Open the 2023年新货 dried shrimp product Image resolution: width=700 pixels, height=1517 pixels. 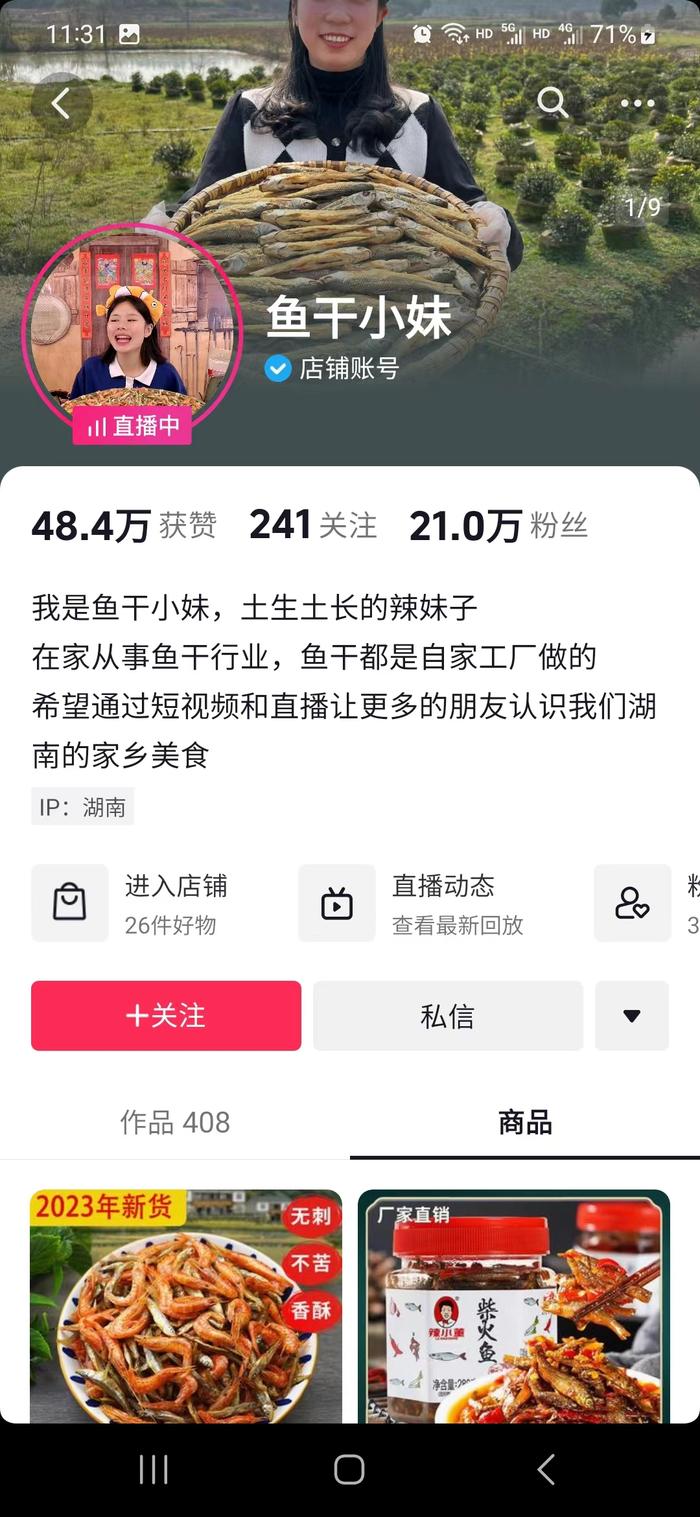coord(186,1305)
